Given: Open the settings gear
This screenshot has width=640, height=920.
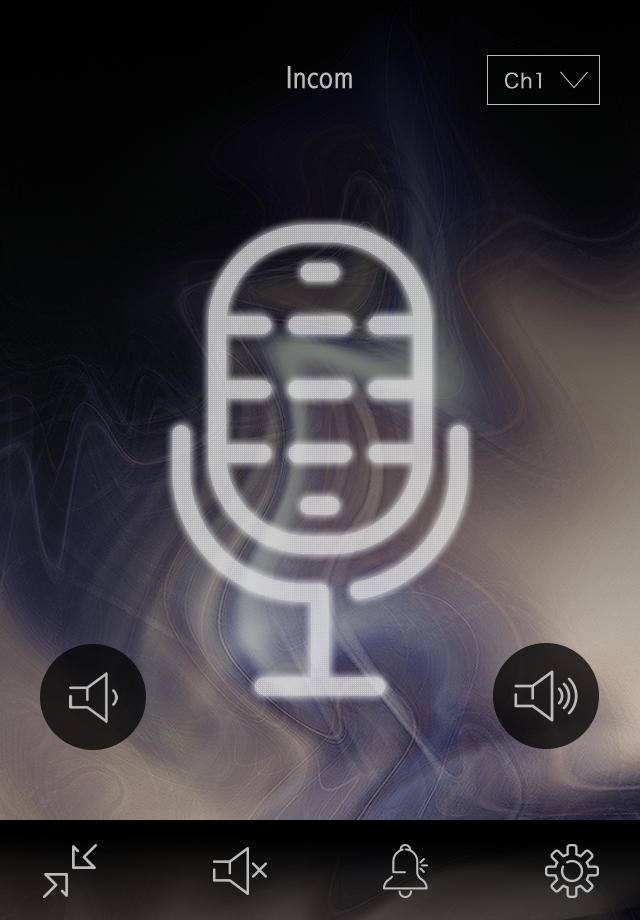Looking at the screenshot, I should click(x=571, y=870).
